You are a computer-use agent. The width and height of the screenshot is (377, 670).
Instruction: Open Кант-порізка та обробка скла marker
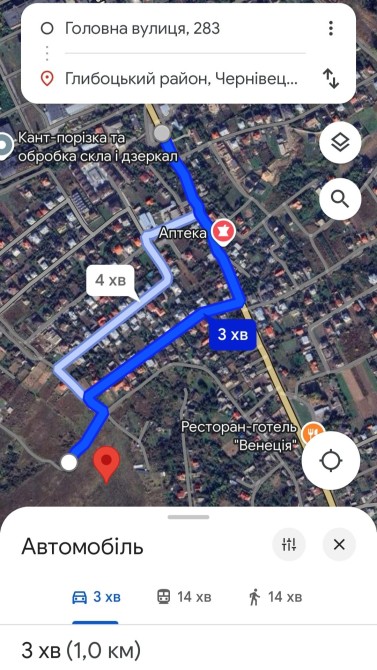pos(6,146)
